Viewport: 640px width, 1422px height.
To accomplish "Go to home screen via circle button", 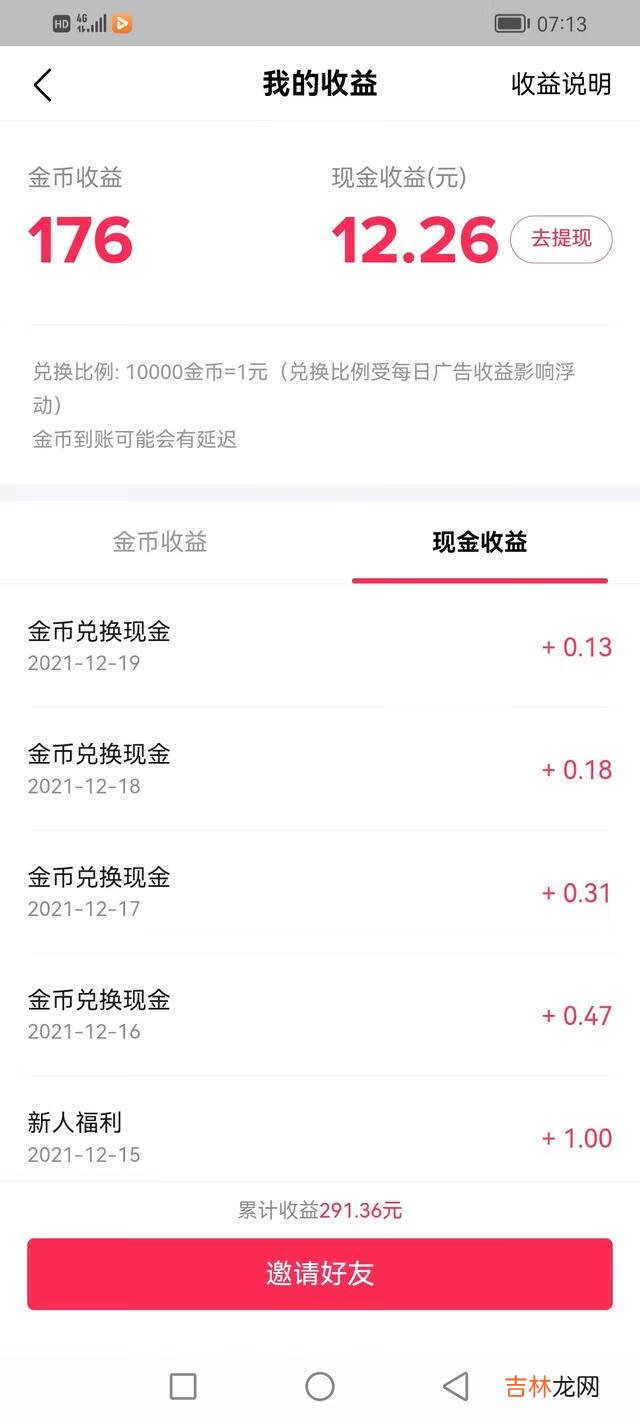I will click(320, 1386).
